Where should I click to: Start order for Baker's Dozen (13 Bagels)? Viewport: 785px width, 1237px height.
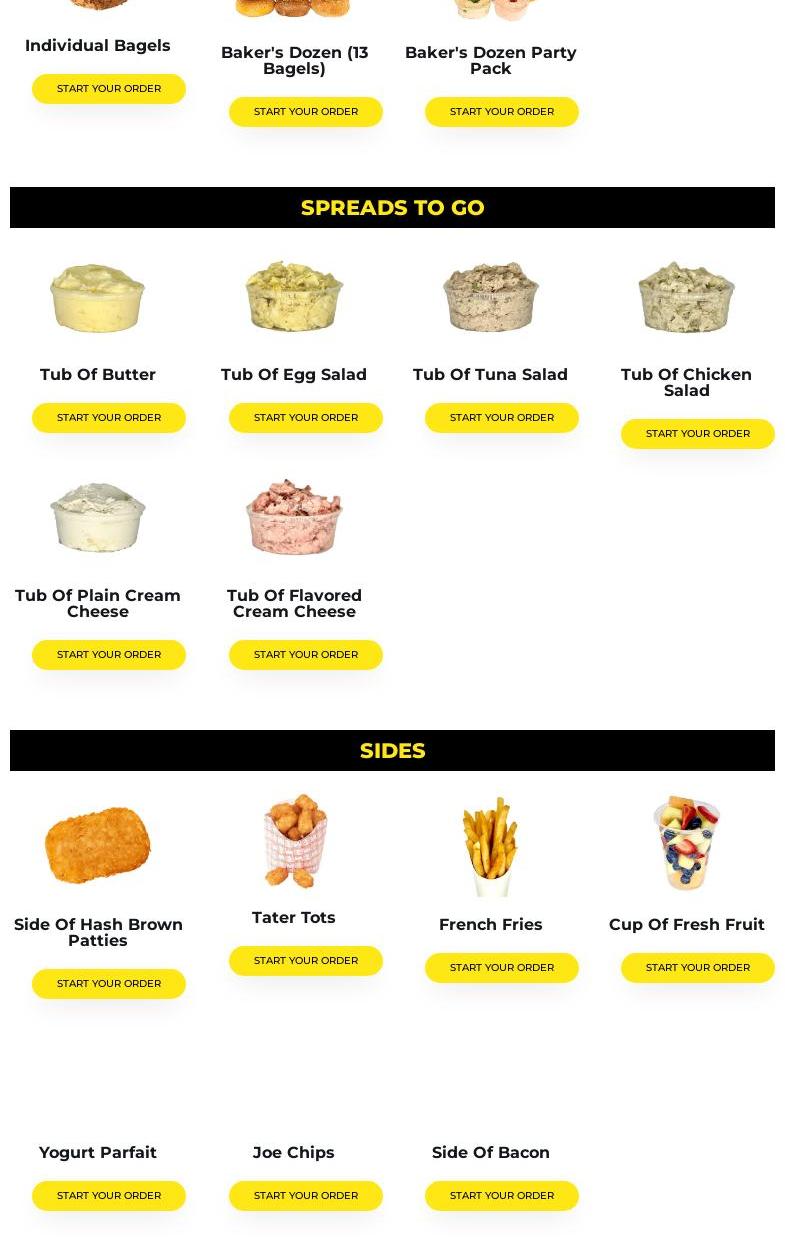[305, 112]
